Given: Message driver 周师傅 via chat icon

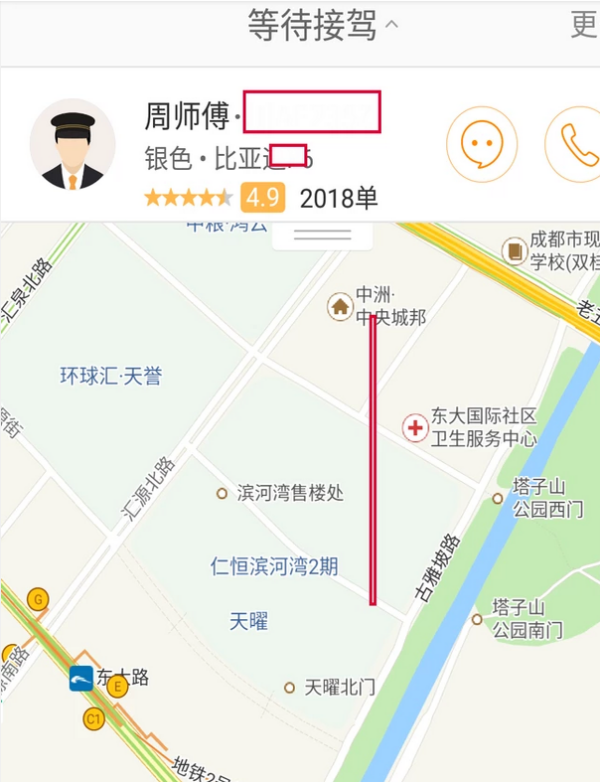Looking at the screenshot, I should [x=482, y=146].
